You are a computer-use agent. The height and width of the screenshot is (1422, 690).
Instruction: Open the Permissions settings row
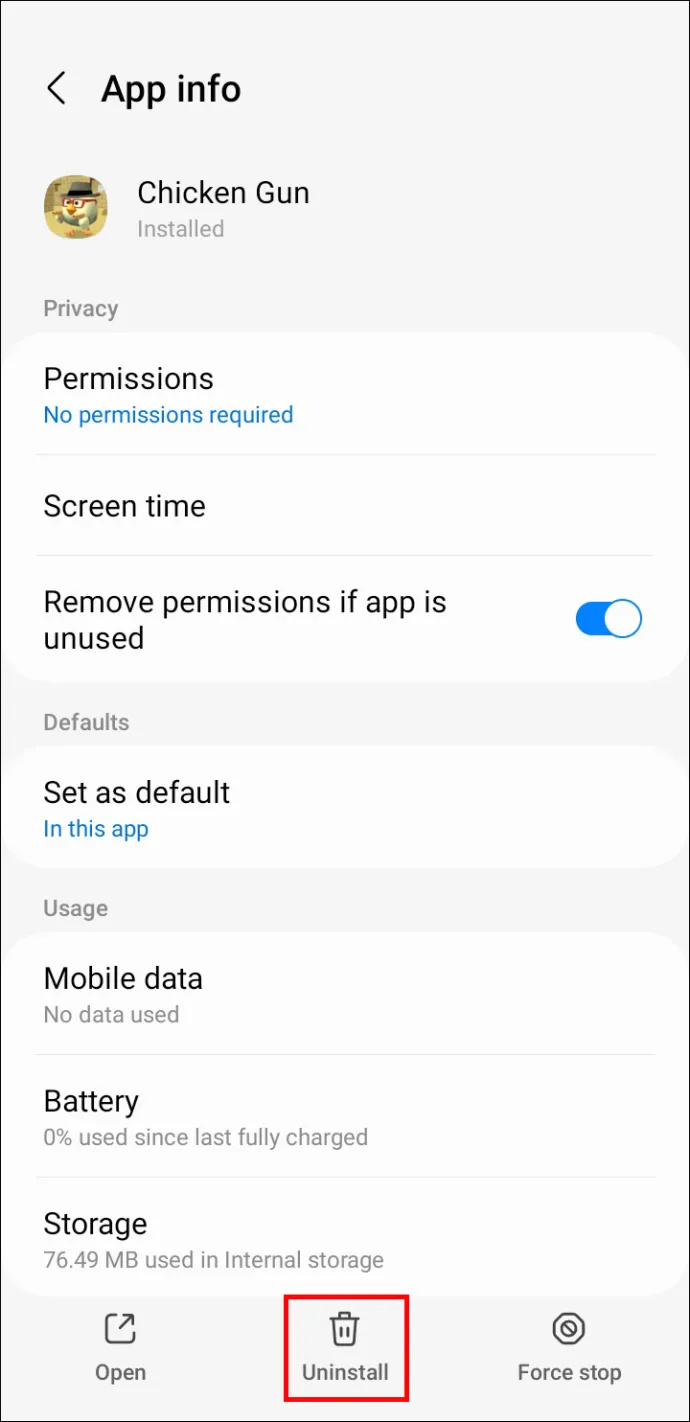point(345,394)
